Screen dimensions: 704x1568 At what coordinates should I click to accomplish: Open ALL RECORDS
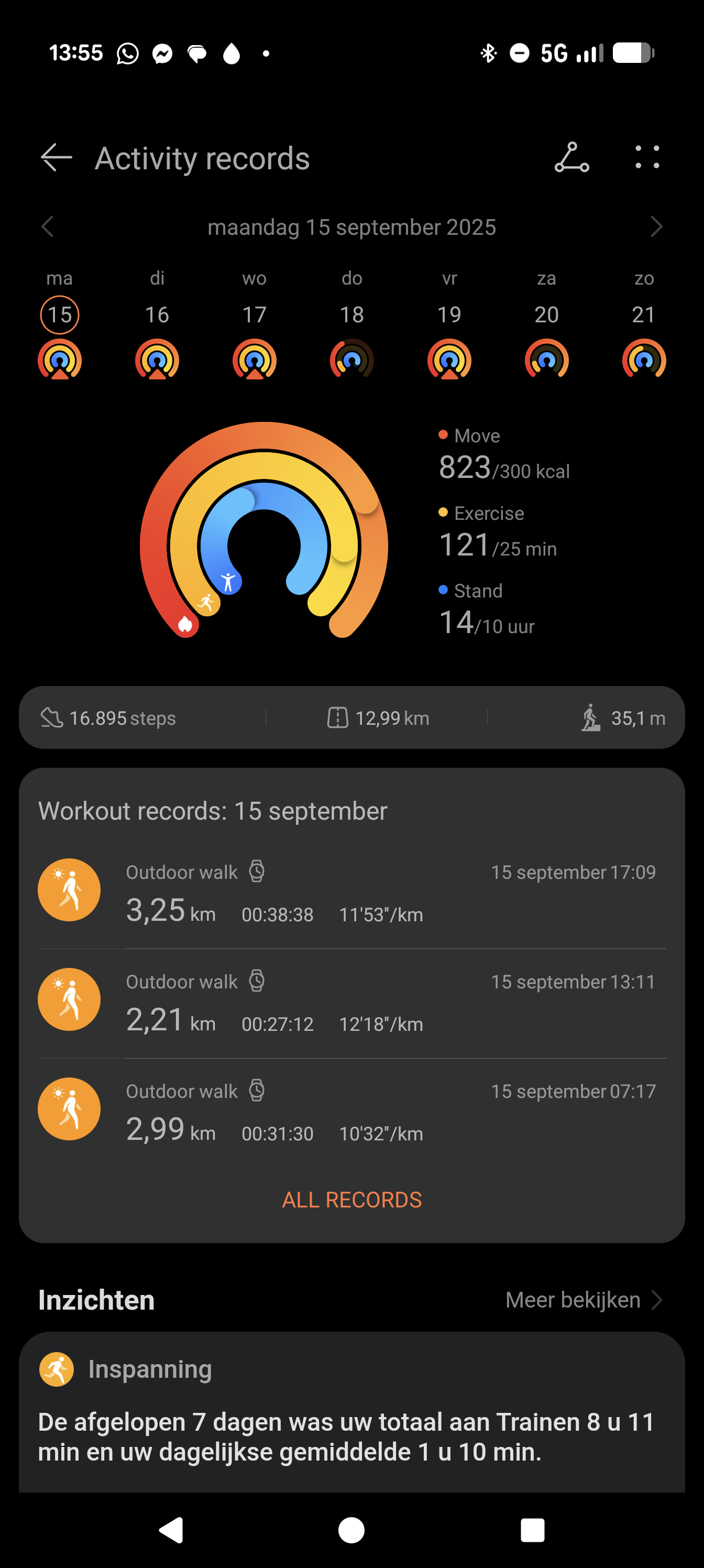[x=351, y=1199]
